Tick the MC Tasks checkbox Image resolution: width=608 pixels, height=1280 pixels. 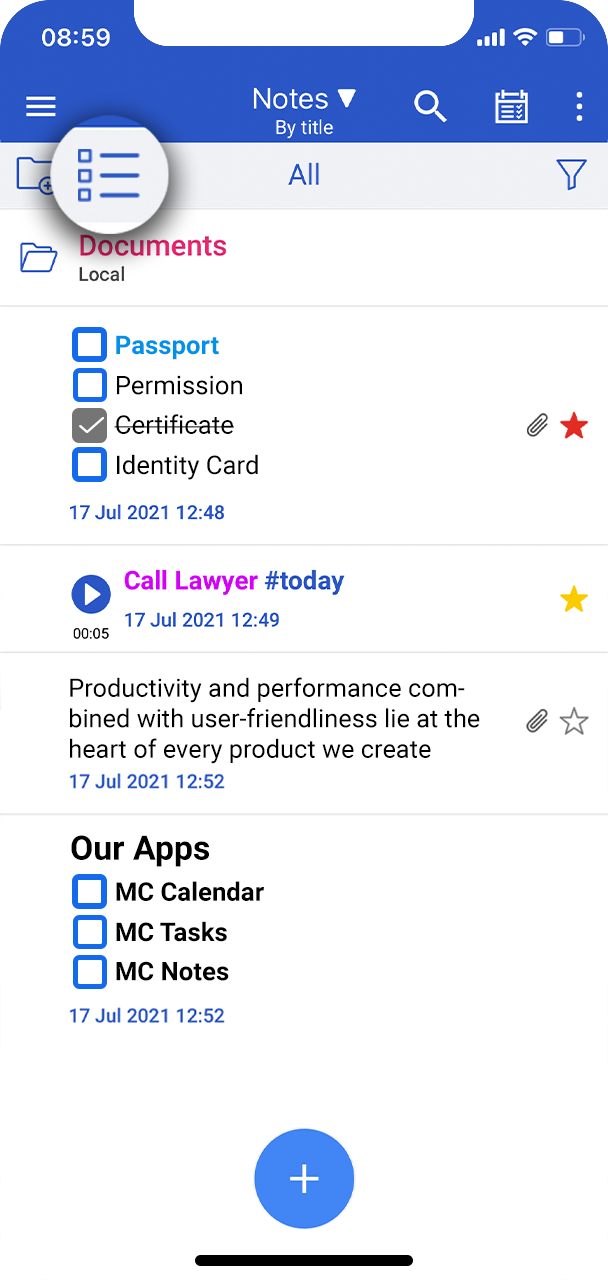coord(90,932)
